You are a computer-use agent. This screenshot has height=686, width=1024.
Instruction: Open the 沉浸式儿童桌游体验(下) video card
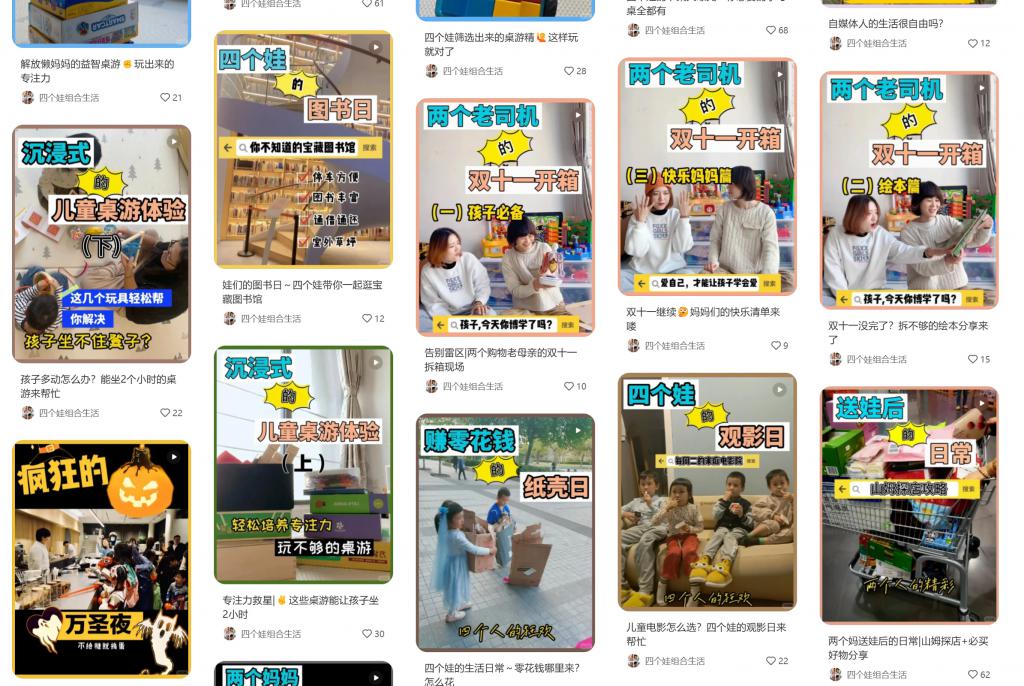click(x=101, y=243)
